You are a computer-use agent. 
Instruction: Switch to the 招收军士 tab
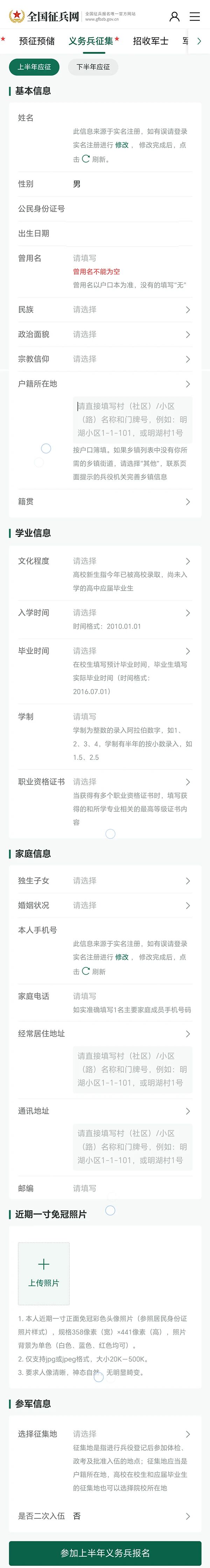point(150,41)
